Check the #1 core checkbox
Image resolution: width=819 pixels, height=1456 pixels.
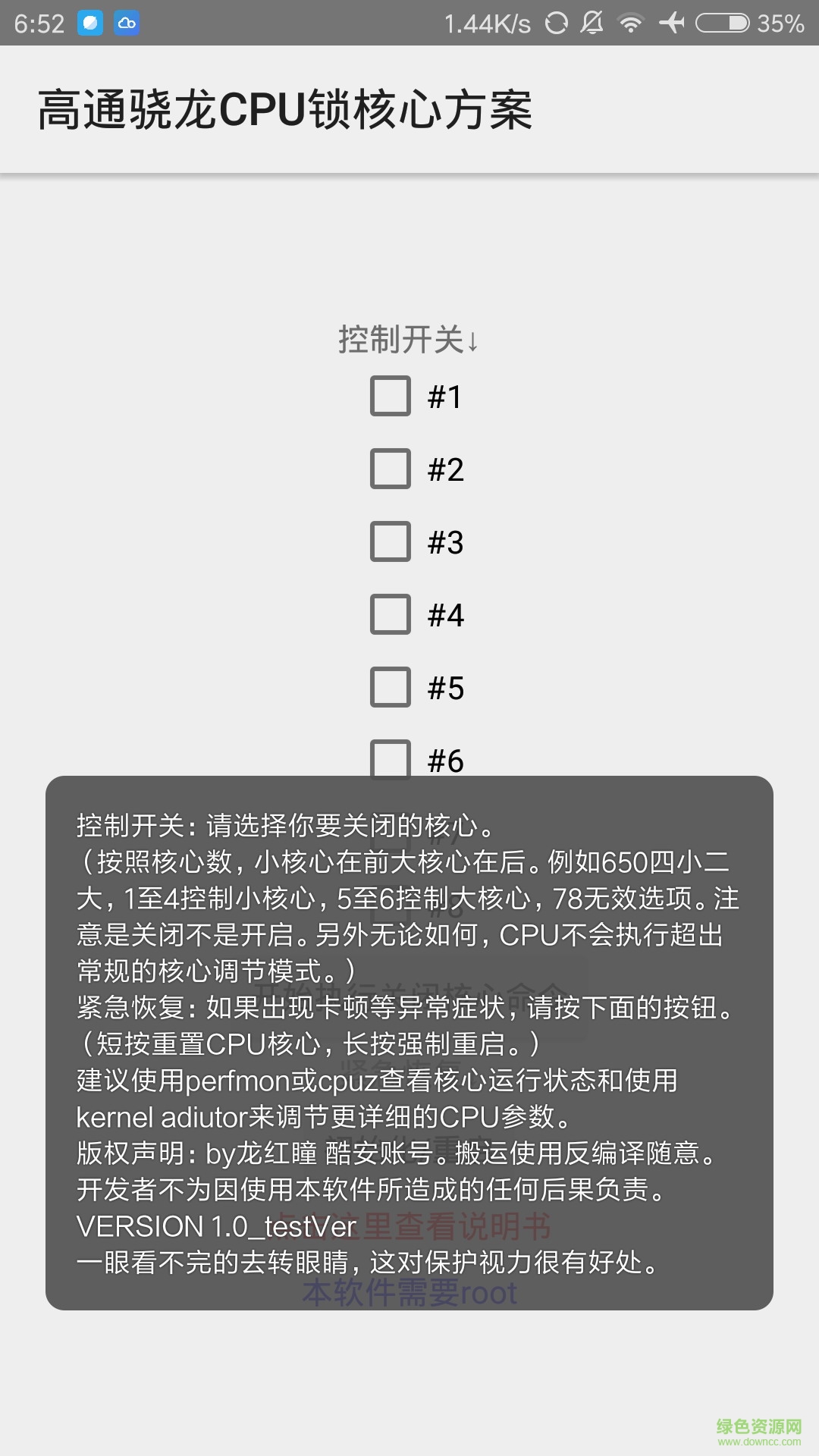[389, 394]
